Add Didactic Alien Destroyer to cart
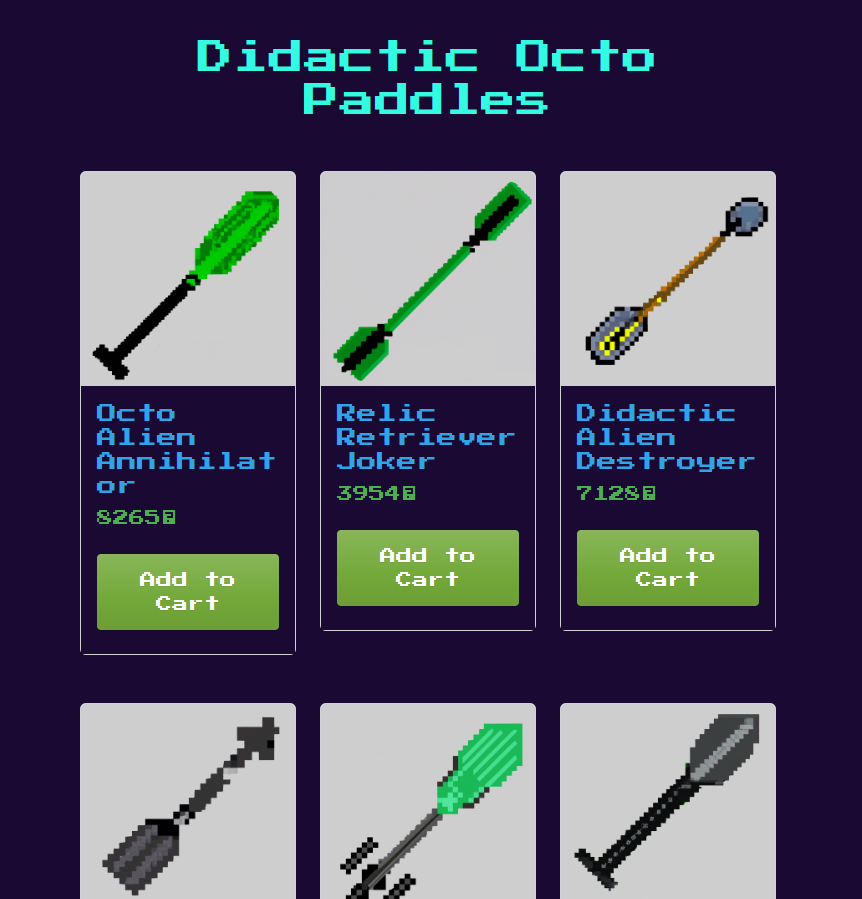 pos(668,568)
